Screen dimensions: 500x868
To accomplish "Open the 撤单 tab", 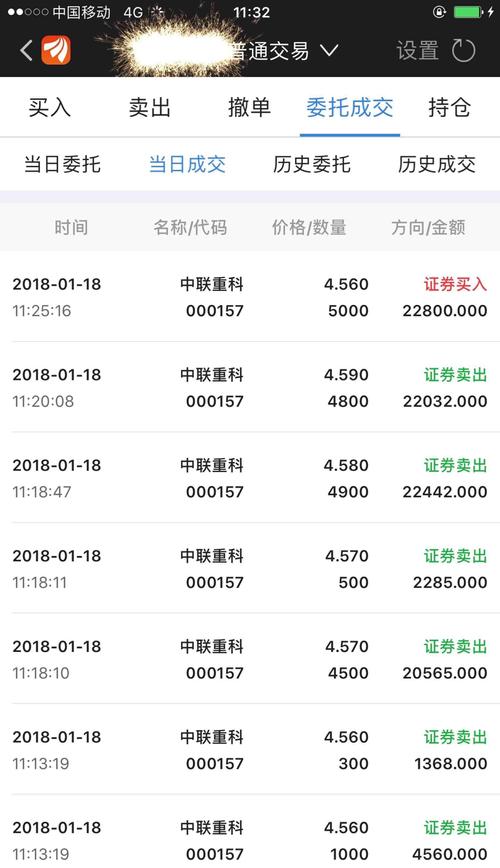I will (249, 107).
